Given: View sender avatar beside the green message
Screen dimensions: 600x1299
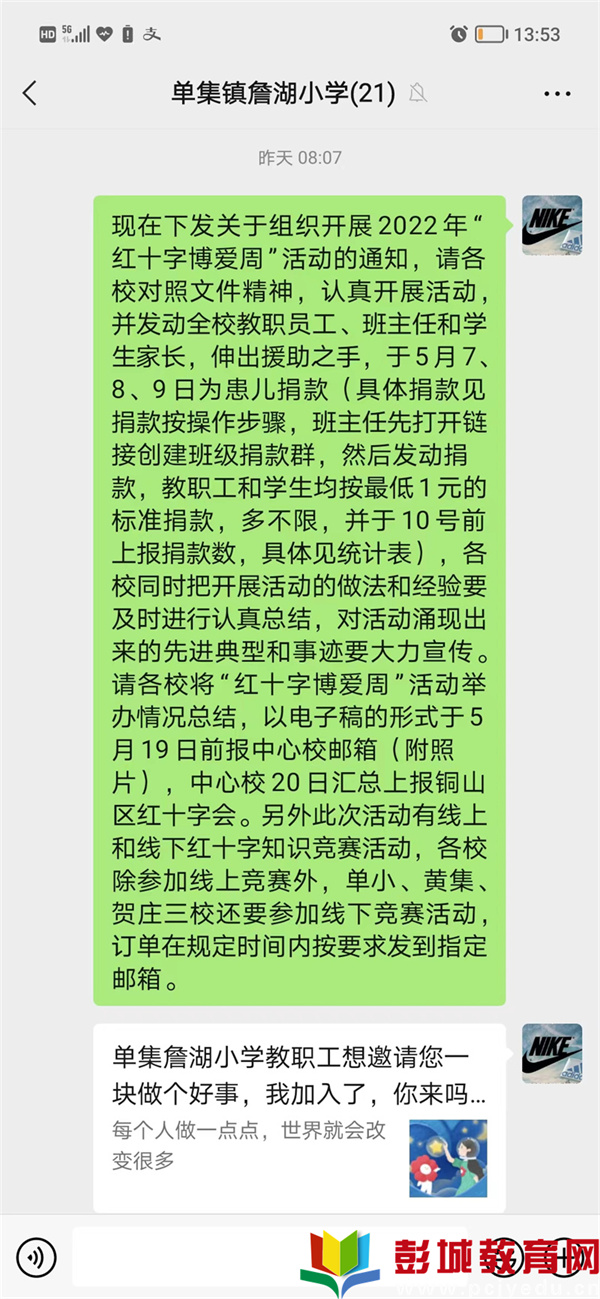Looking at the screenshot, I should [x=552, y=225].
